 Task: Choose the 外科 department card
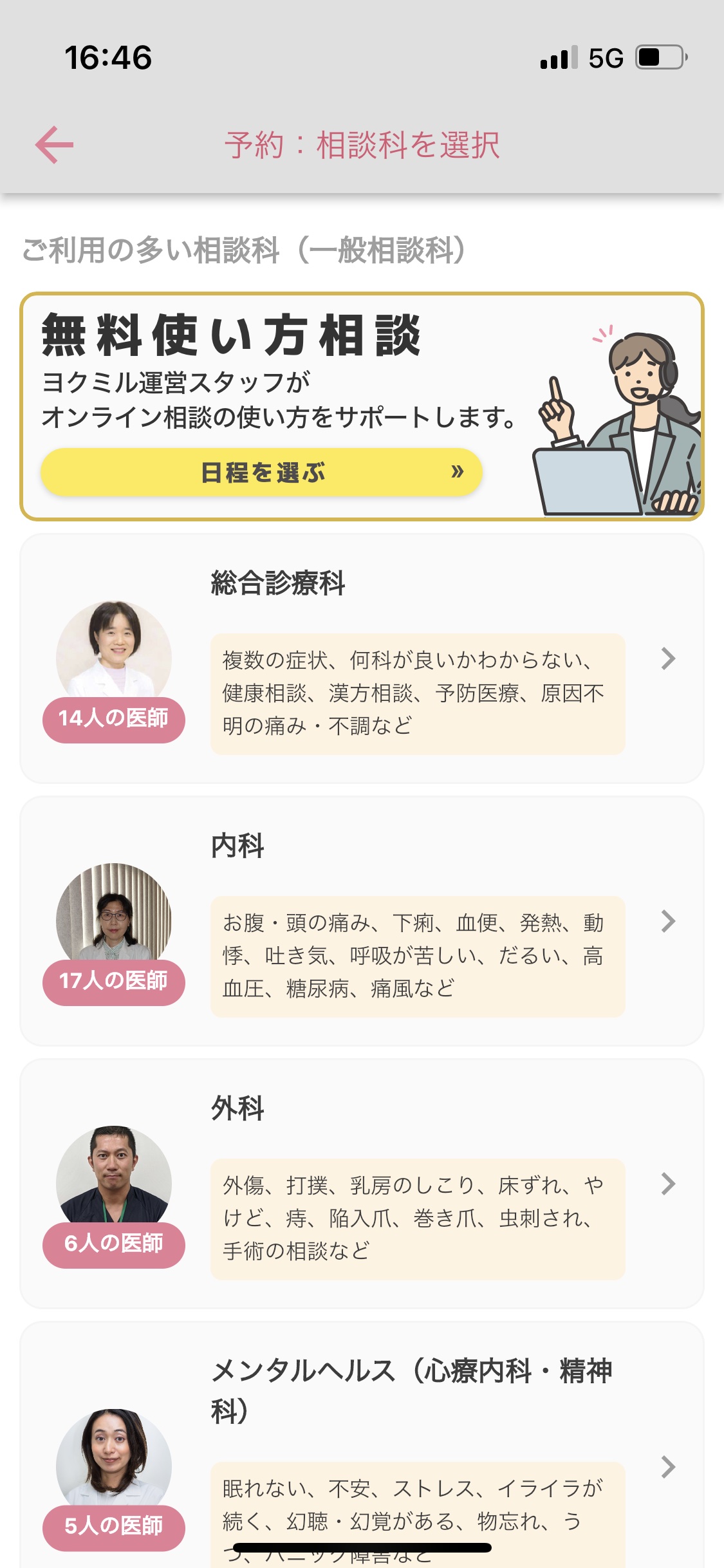pos(362,1184)
